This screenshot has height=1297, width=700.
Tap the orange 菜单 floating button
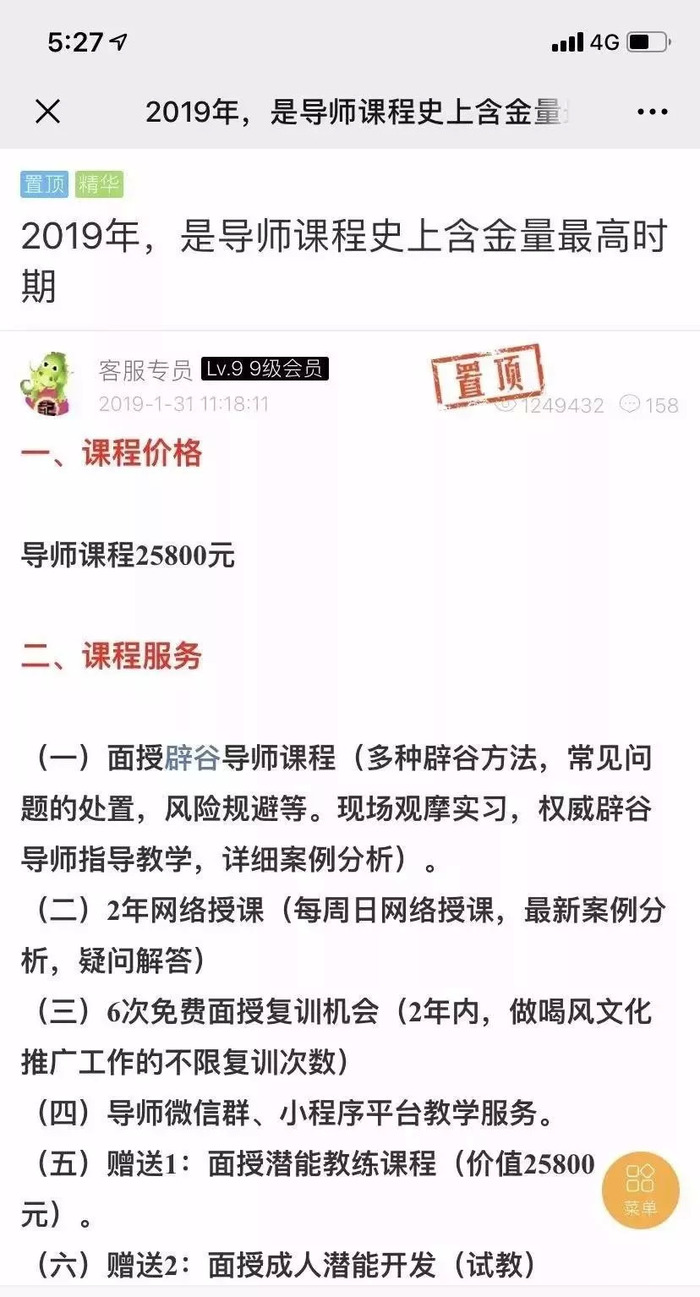click(641, 1189)
